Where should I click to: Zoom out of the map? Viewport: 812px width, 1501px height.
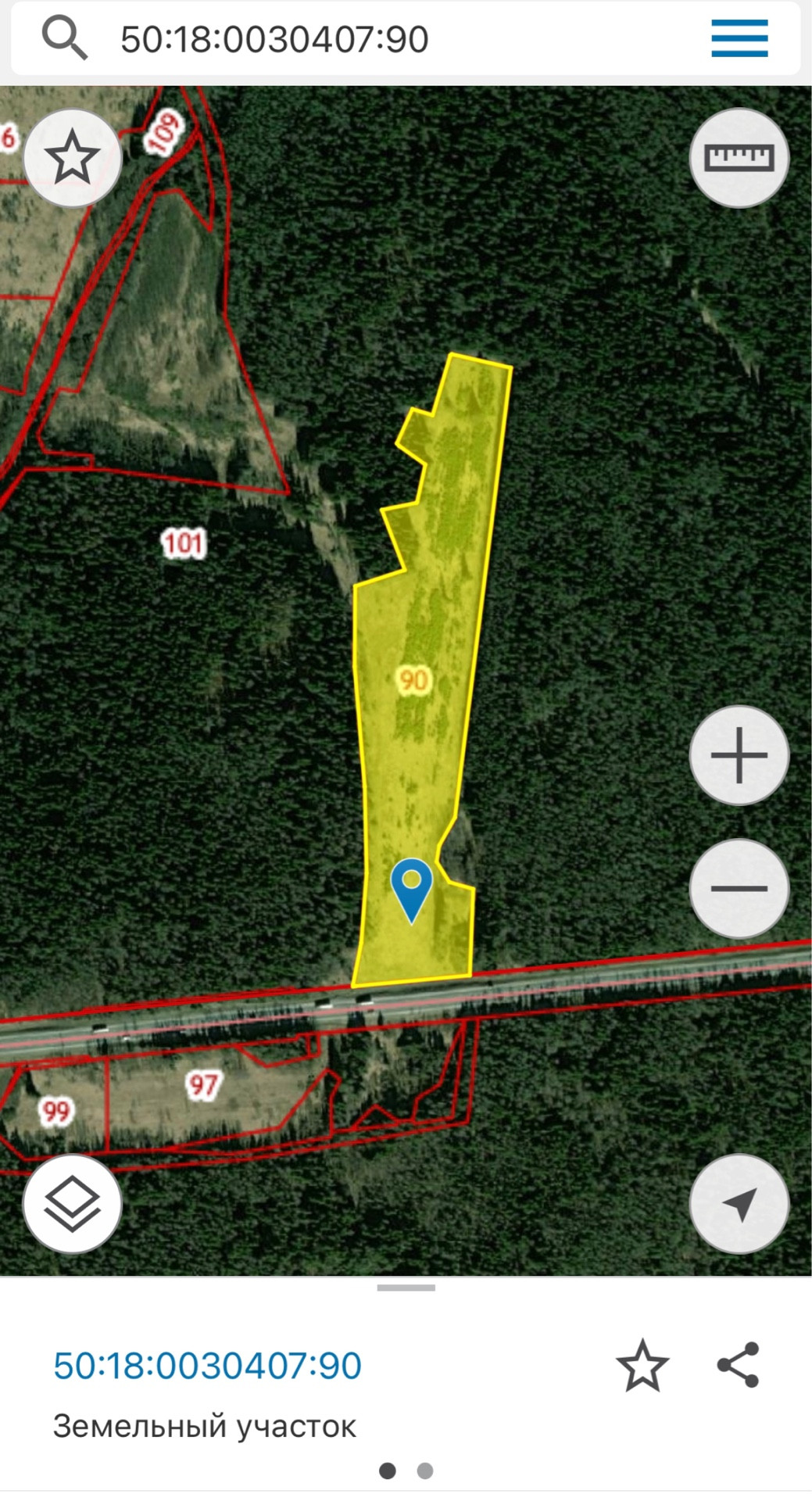tap(739, 888)
